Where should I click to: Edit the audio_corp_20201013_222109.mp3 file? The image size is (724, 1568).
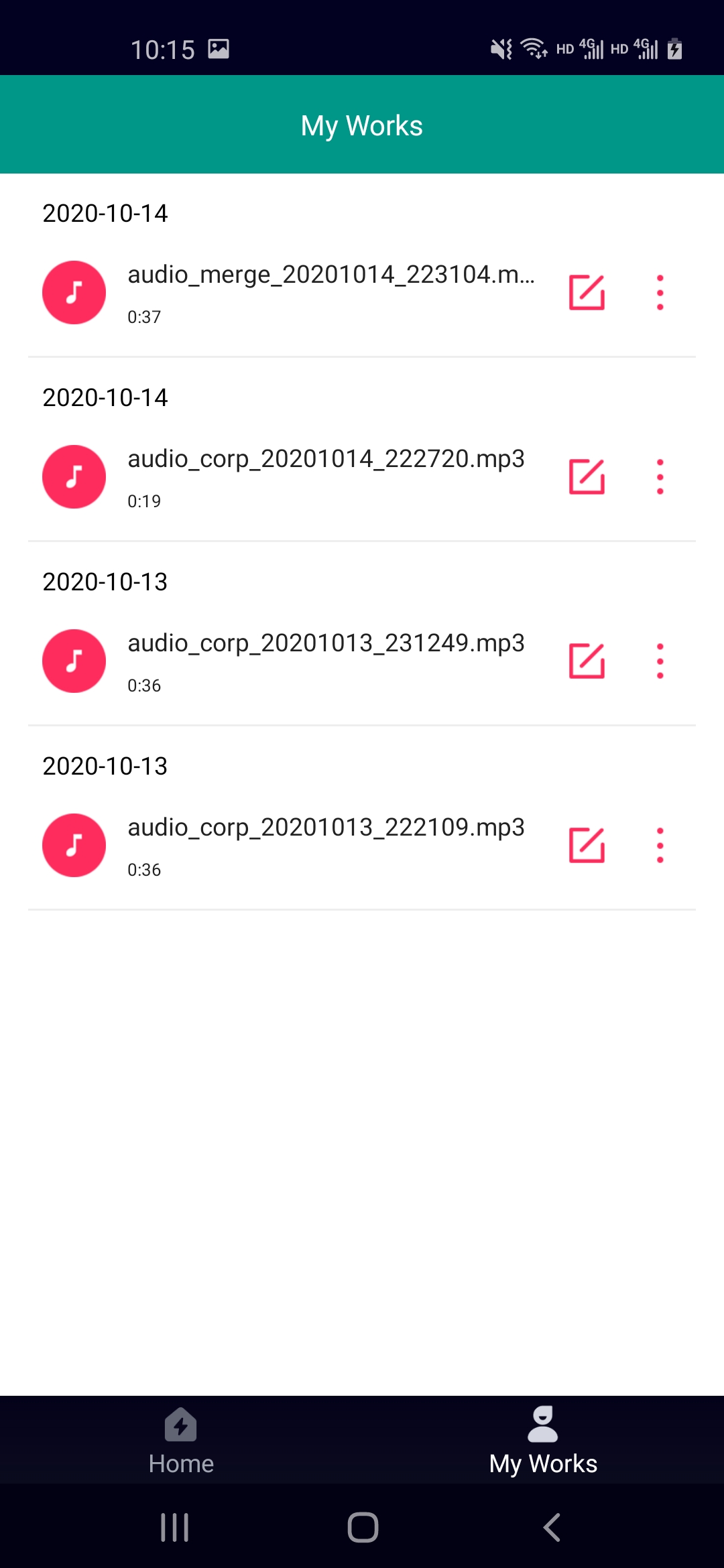click(x=587, y=845)
